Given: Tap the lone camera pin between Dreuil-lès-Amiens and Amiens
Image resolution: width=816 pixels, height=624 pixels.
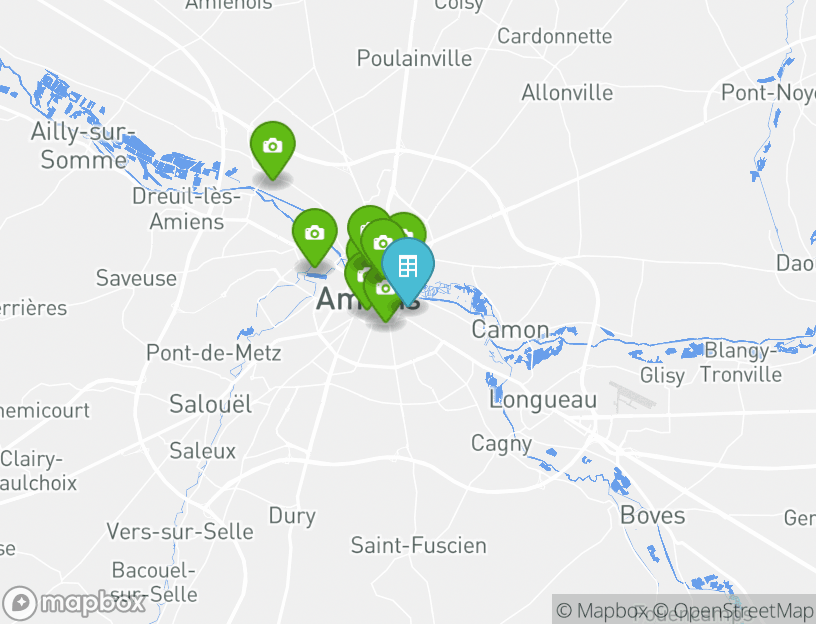Looking at the screenshot, I should (314, 234).
